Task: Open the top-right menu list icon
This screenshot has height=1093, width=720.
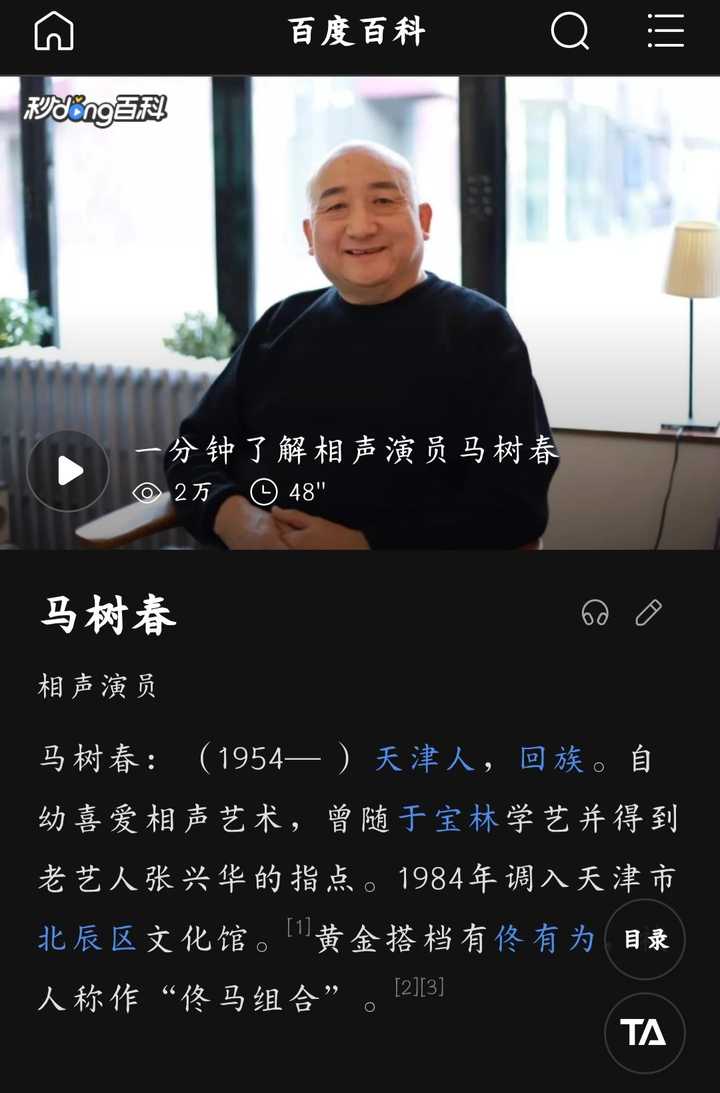Action: click(x=665, y=32)
